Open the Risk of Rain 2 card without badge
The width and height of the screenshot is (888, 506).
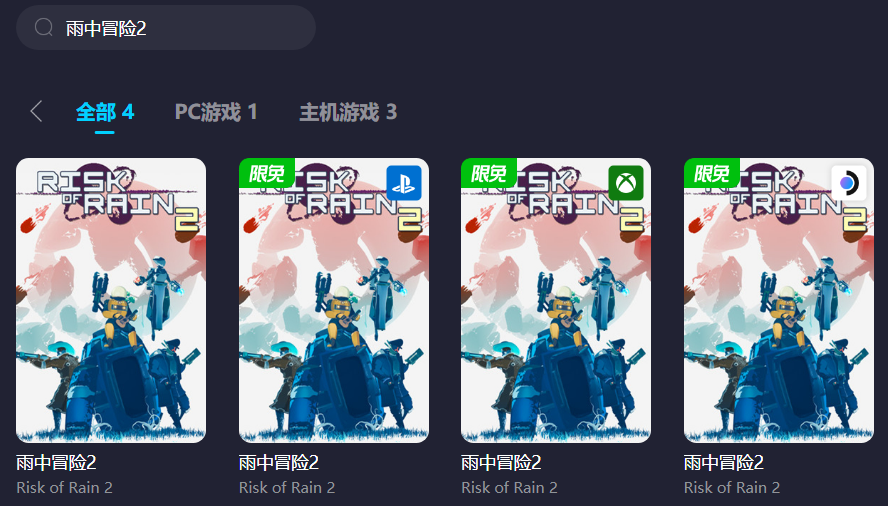click(111, 300)
